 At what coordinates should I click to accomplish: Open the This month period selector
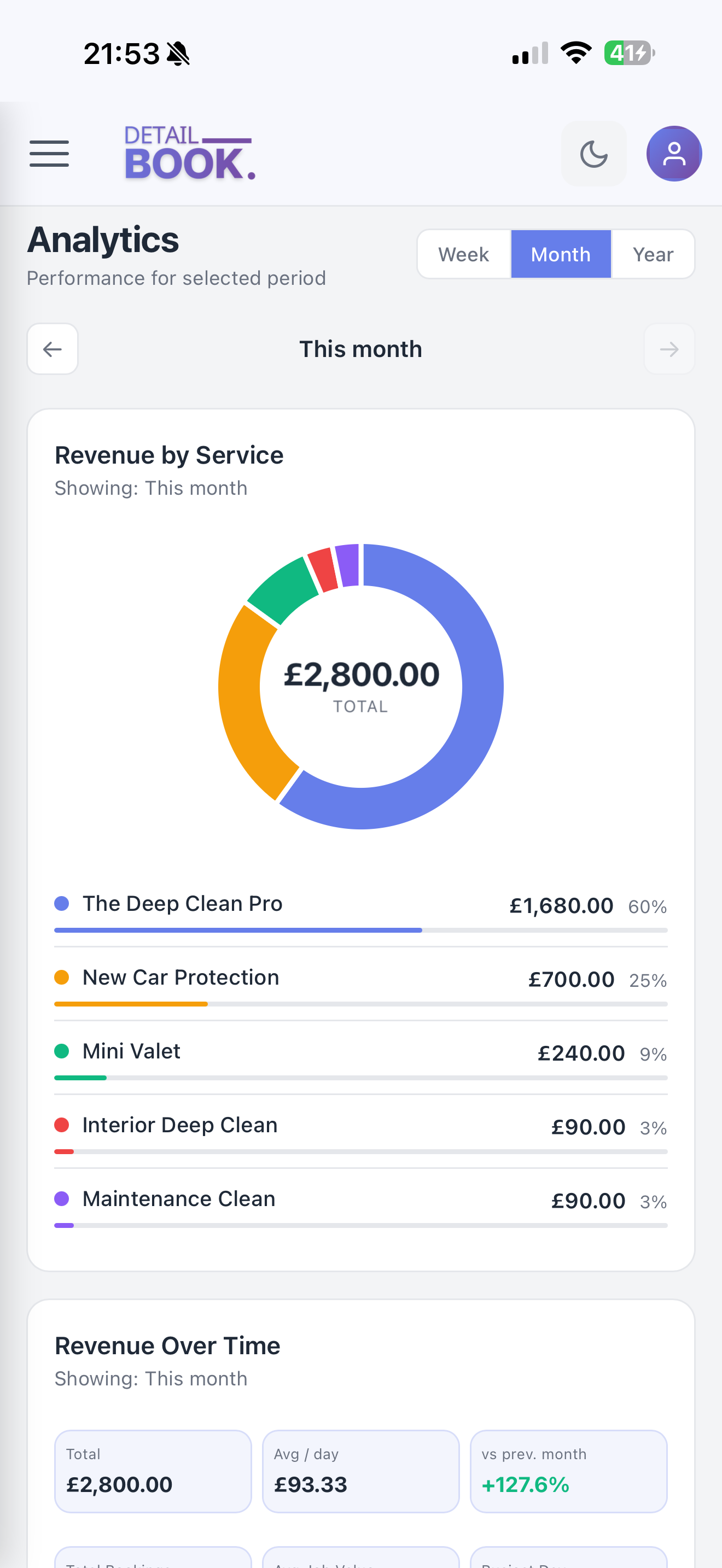(x=360, y=349)
